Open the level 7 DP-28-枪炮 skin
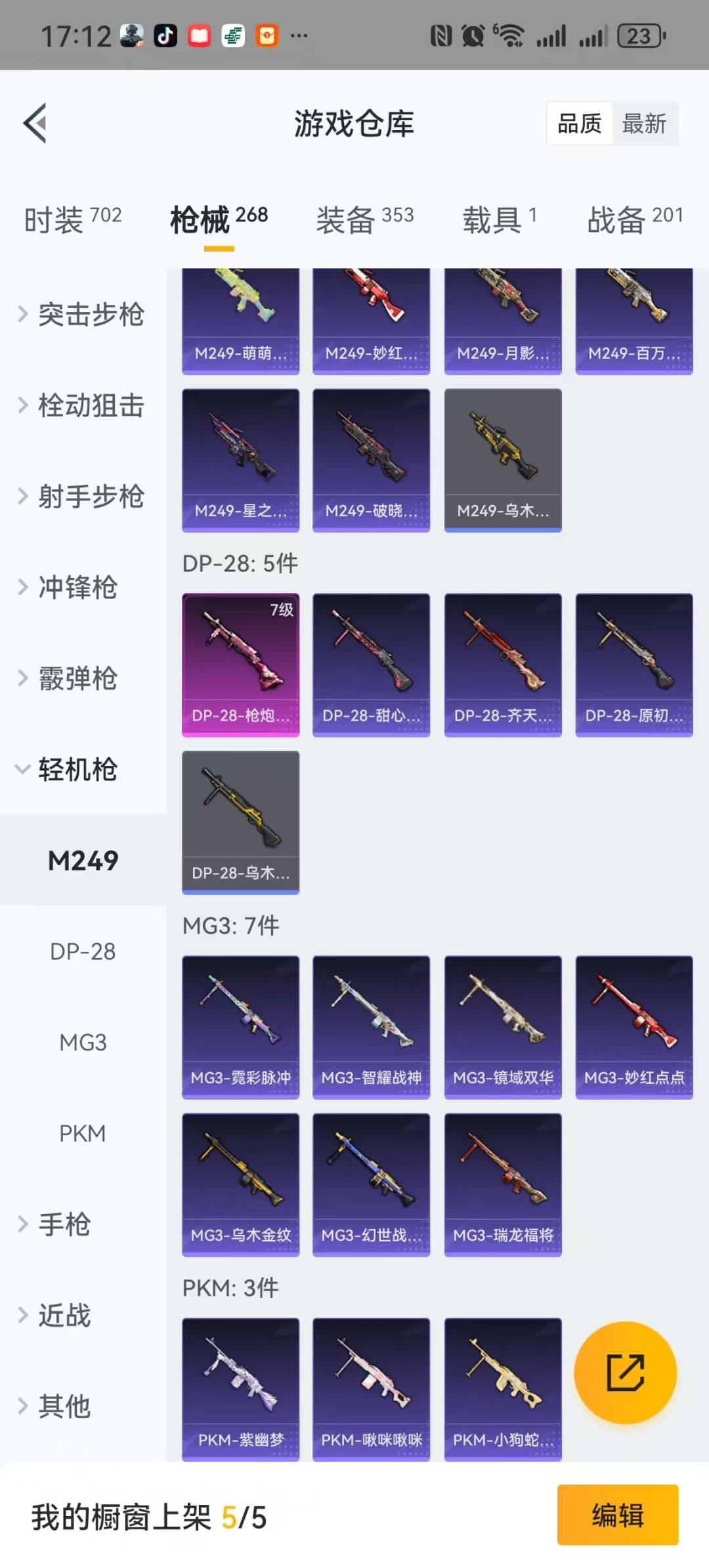This screenshot has width=709, height=1568. coord(240,664)
